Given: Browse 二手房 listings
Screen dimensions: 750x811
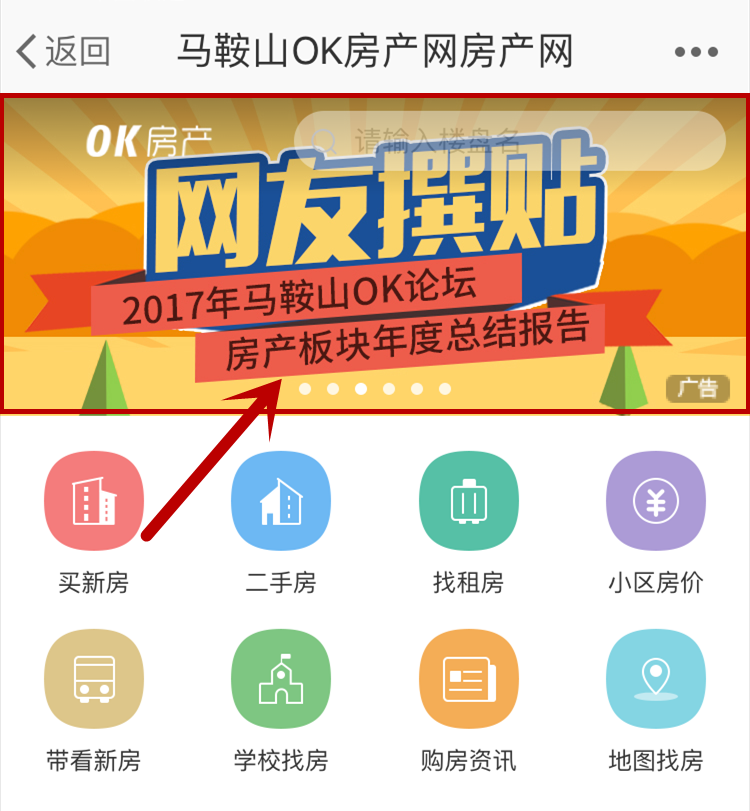Looking at the screenshot, I should click(281, 501).
